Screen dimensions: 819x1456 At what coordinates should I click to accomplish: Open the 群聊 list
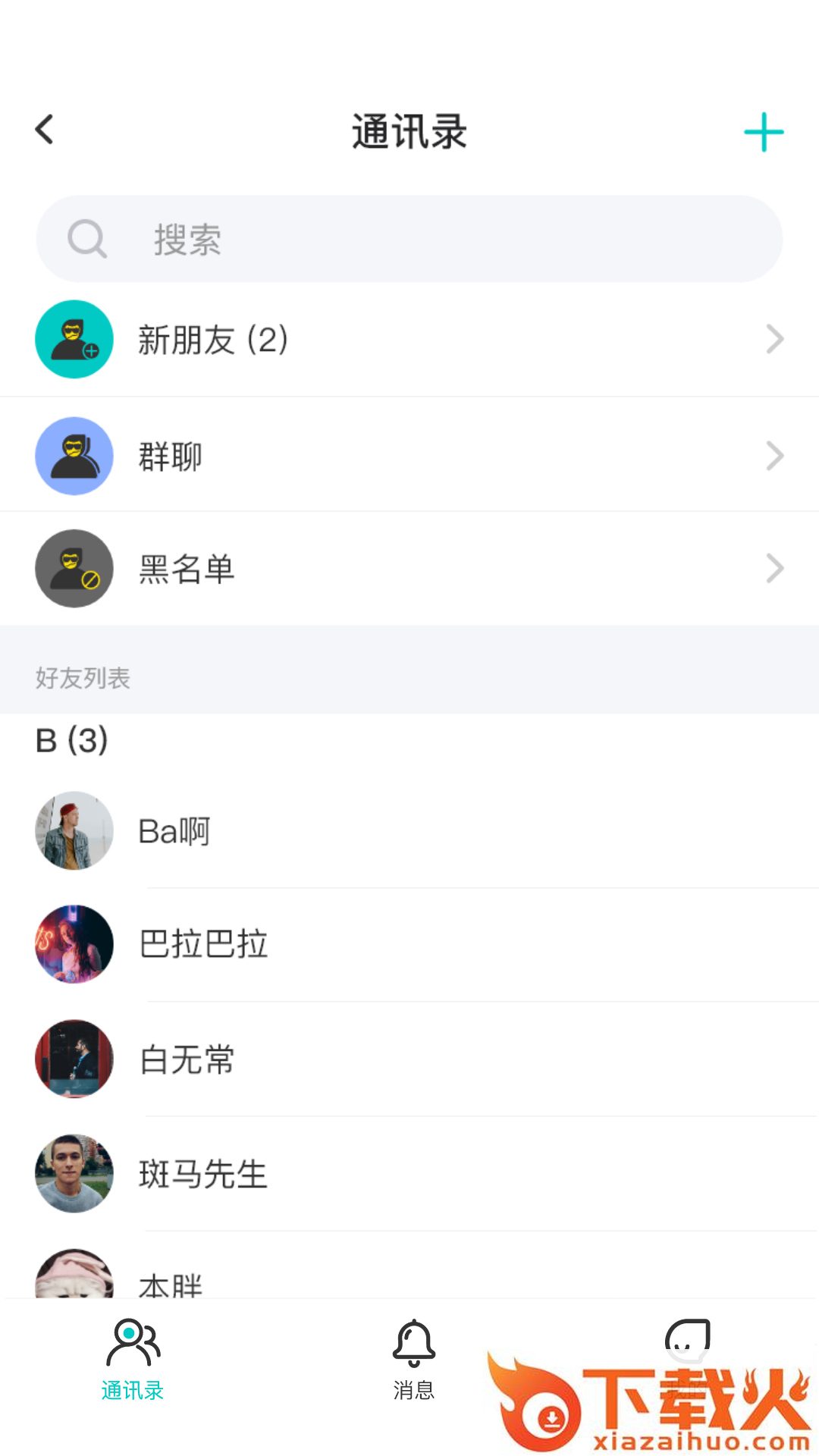pos(409,456)
